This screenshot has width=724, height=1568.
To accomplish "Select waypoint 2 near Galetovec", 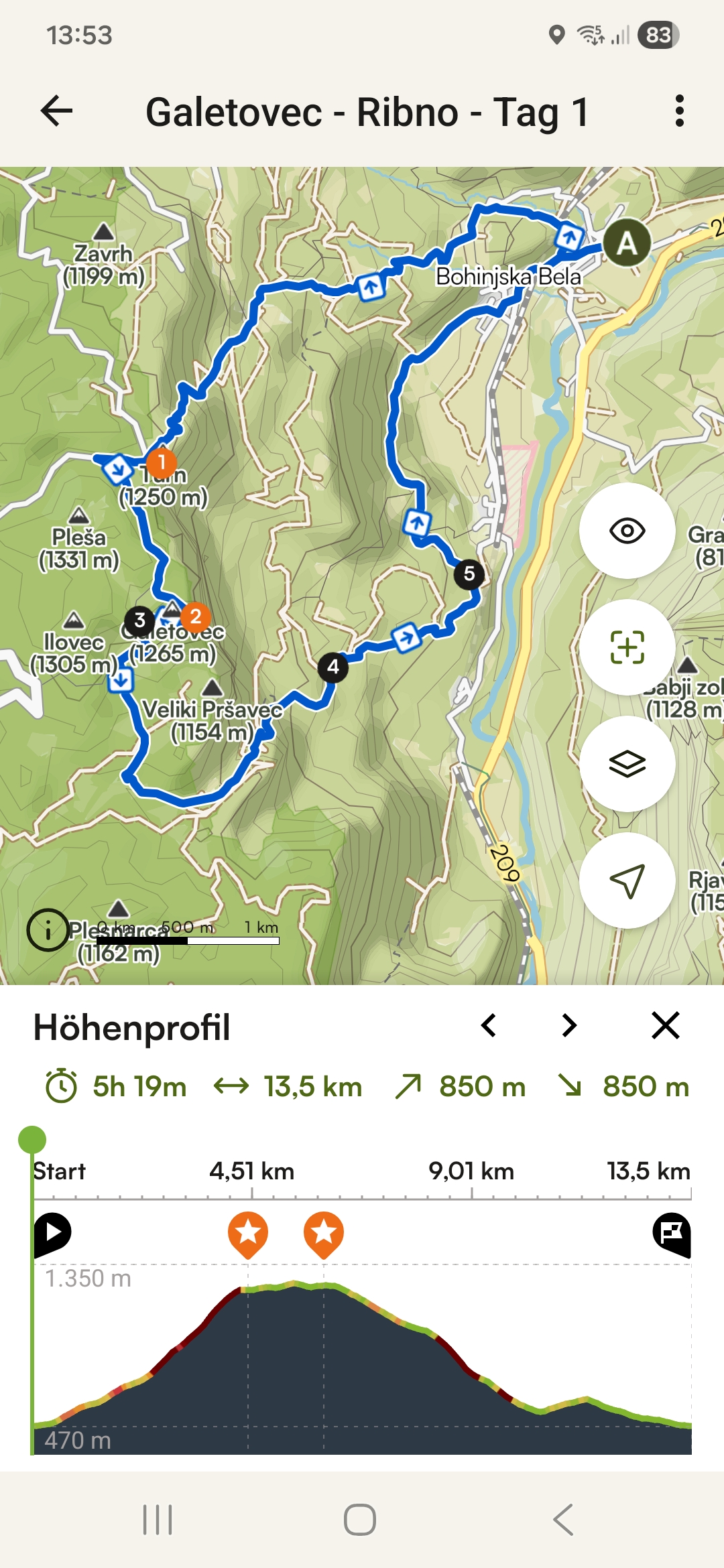I will coord(196,616).
